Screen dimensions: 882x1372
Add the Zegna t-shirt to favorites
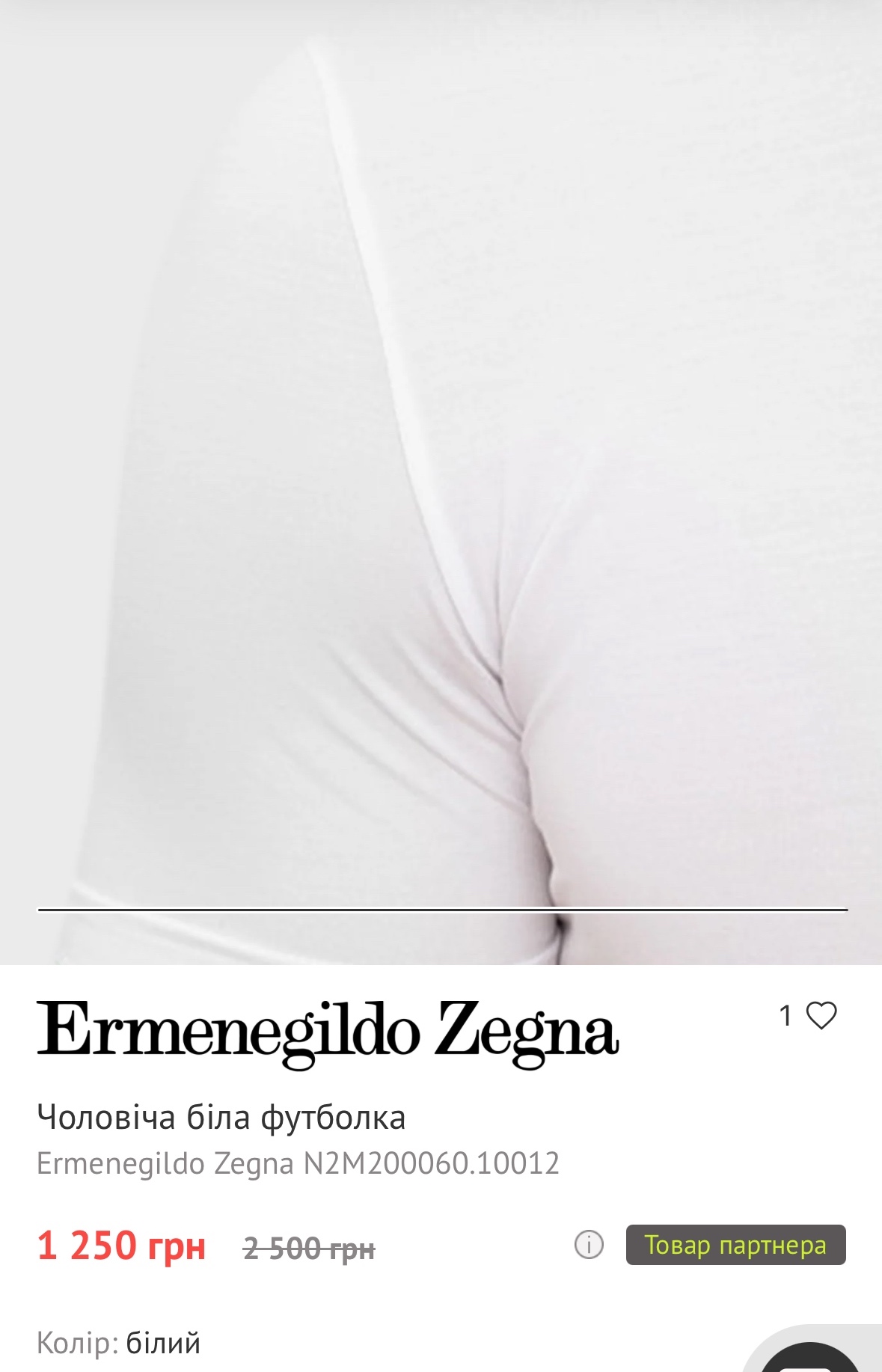click(821, 1015)
